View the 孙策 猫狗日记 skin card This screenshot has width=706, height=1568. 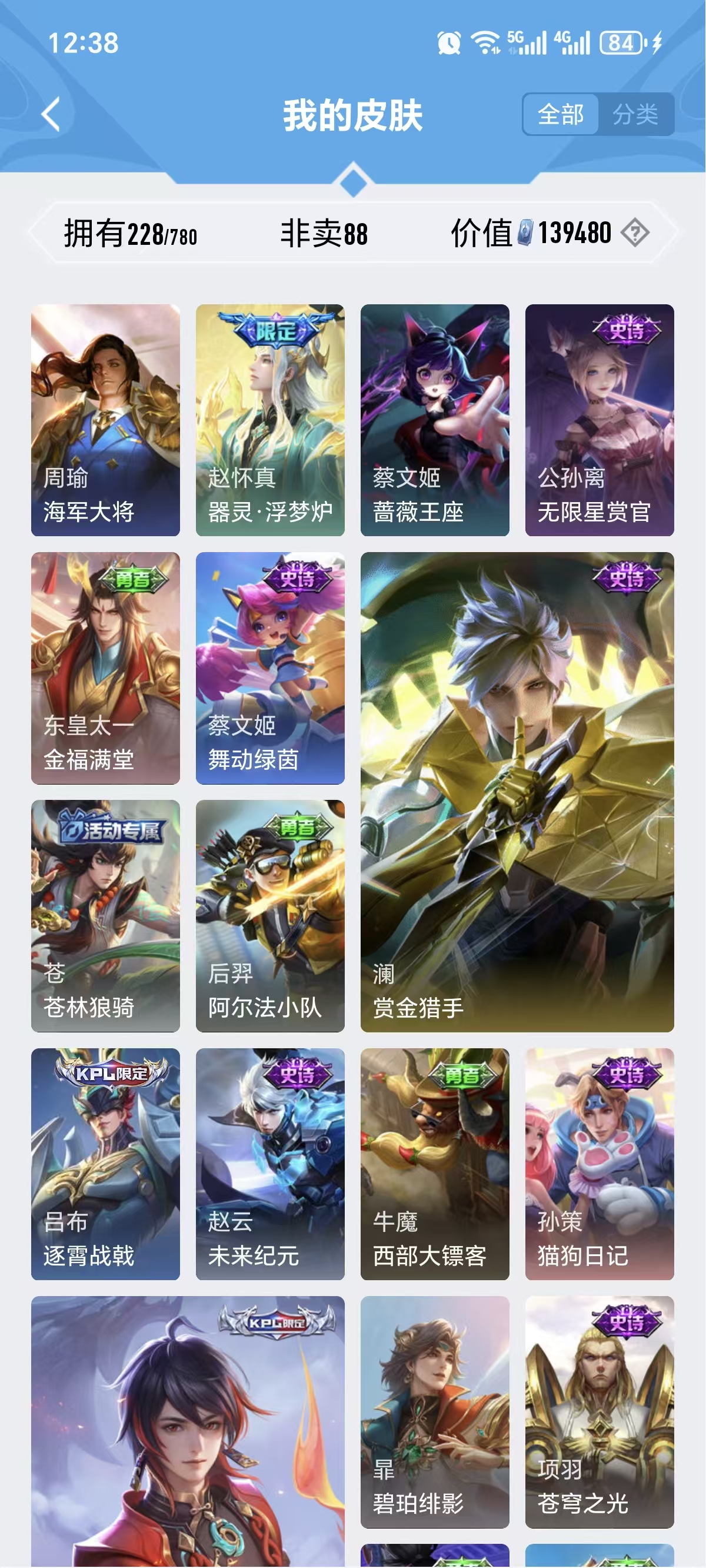pyautogui.click(x=599, y=1163)
